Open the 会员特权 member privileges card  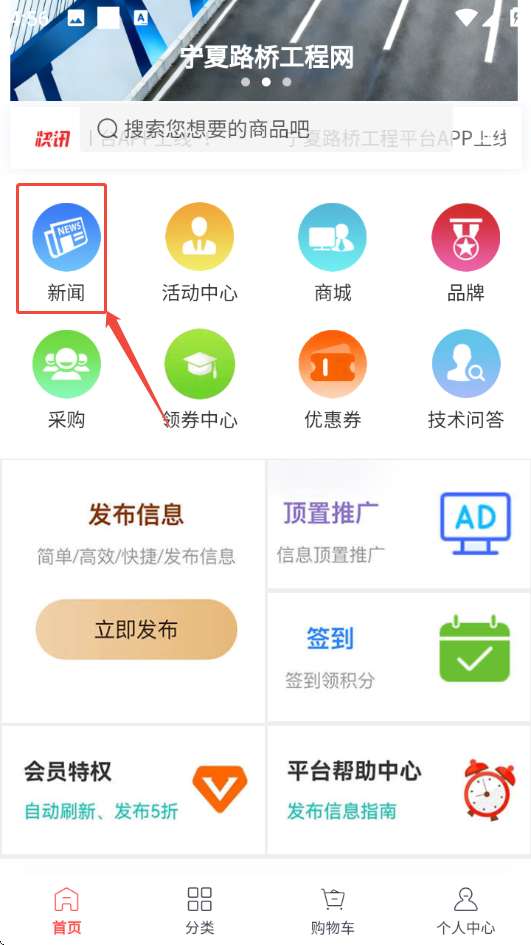click(x=133, y=790)
